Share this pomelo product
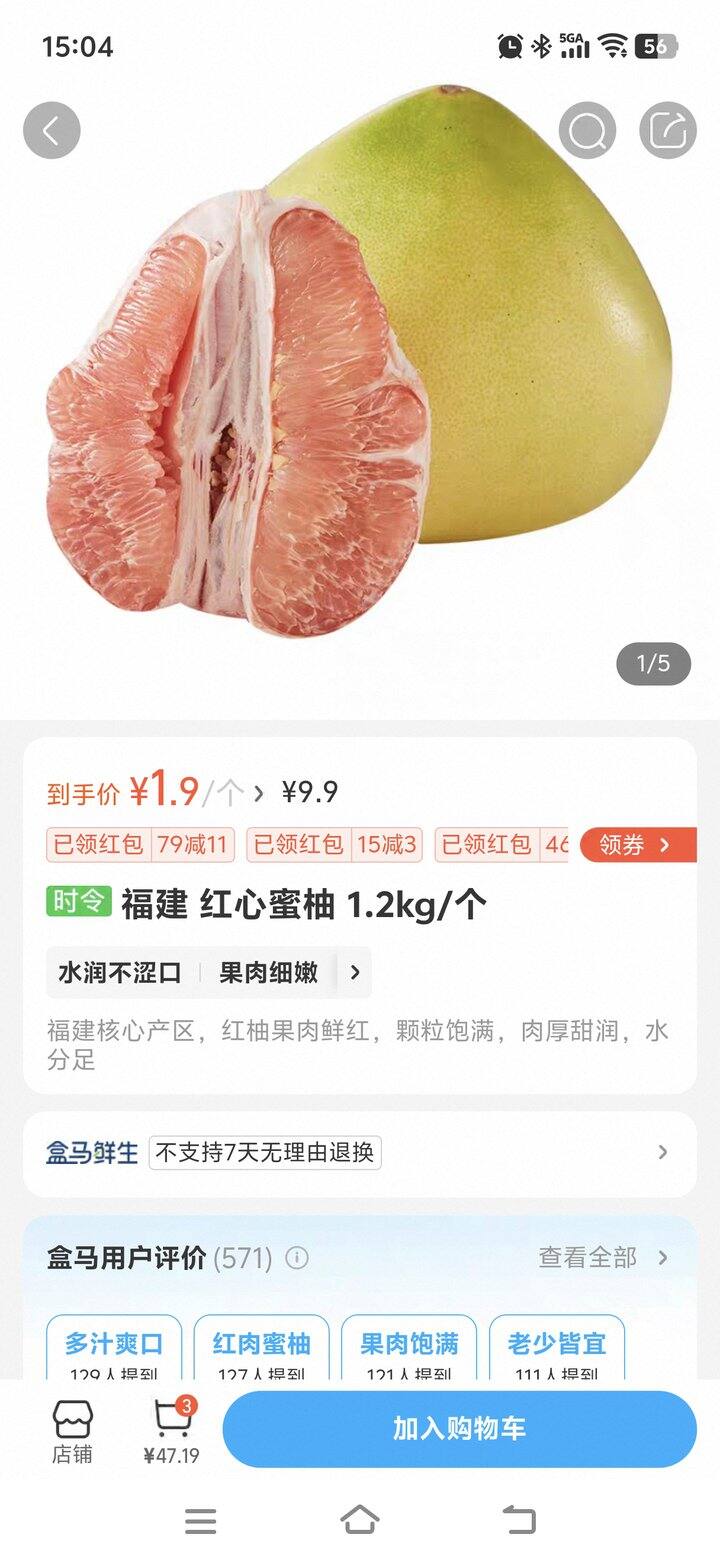This screenshot has width=720, height=1563. [x=667, y=130]
